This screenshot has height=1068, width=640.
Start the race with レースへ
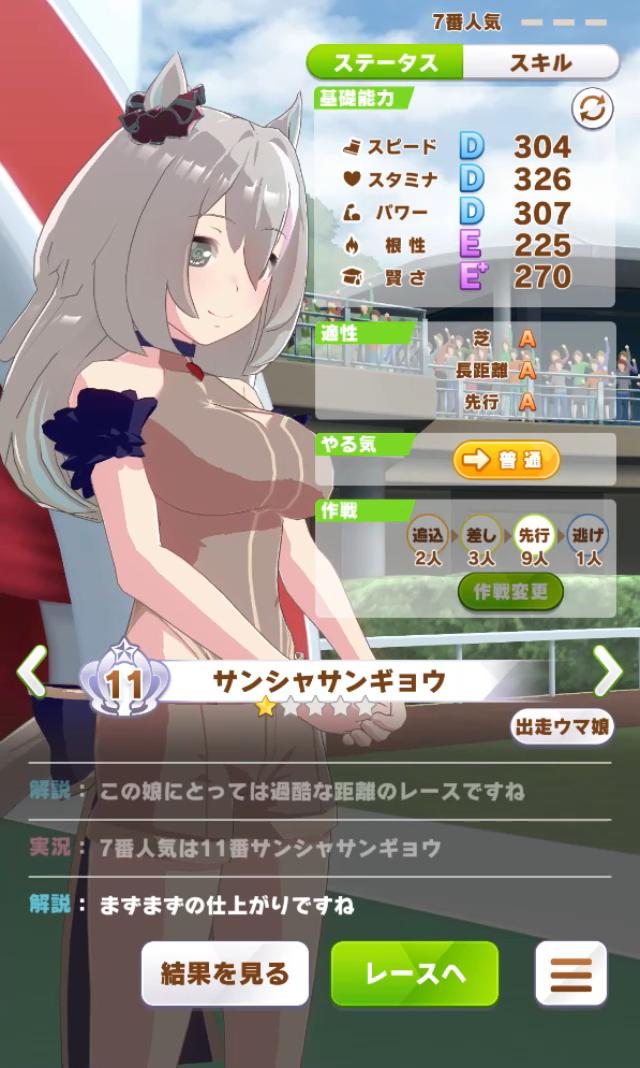point(415,973)
